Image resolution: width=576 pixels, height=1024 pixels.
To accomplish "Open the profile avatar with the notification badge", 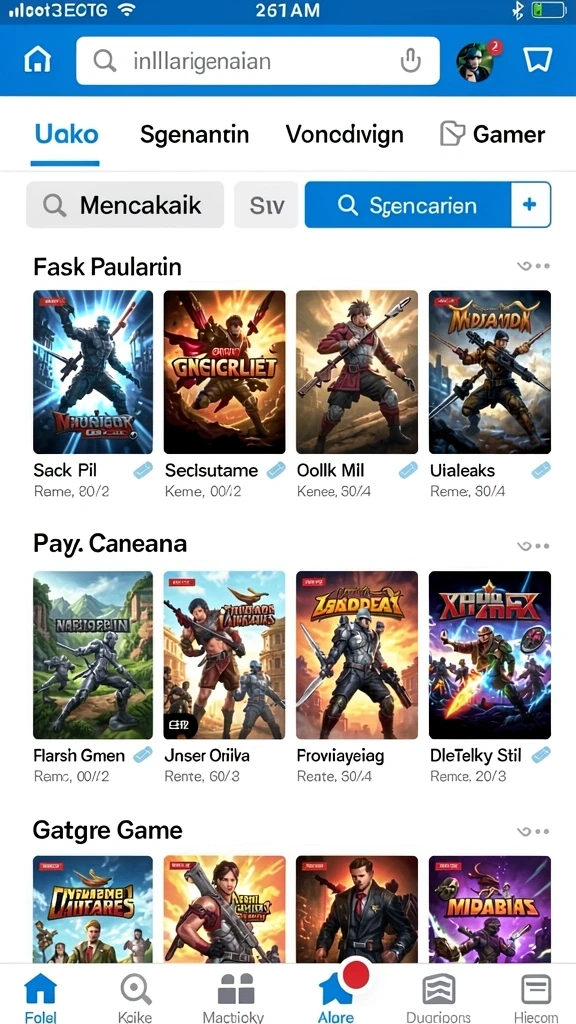I will (x=477, y=61).
